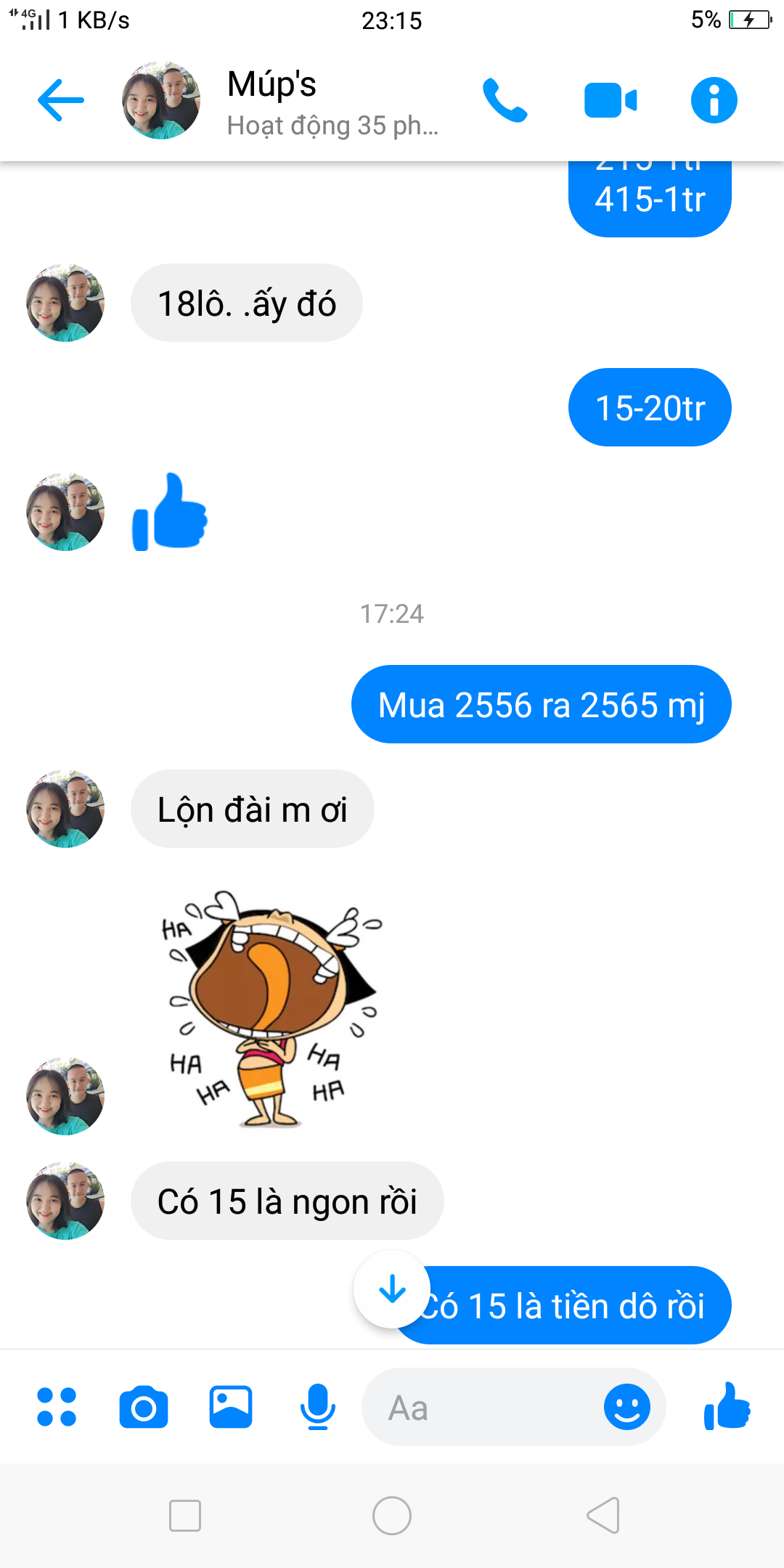The image size is (784, 1568).
Task: Open the camera to take a photo
Action: click(144, 1407)
